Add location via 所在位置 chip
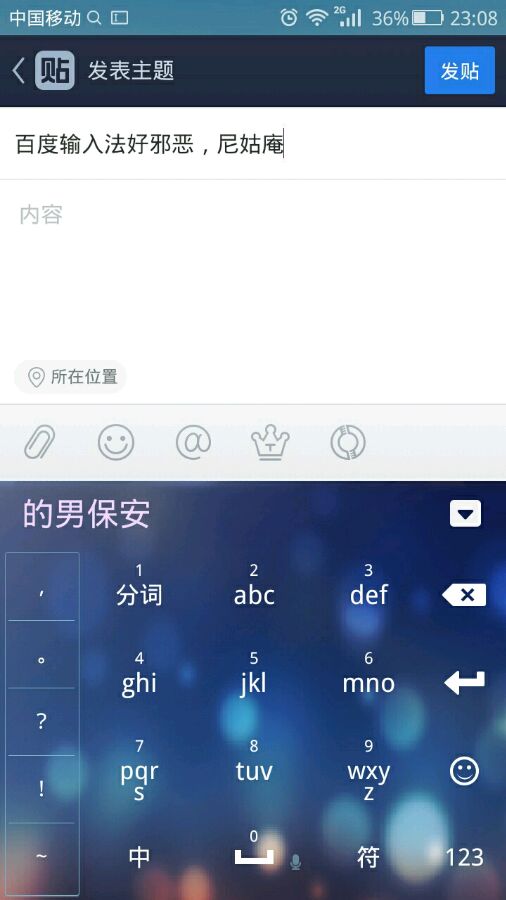The height and width of the screenshot is (900, 506). [x=70, y=377]
